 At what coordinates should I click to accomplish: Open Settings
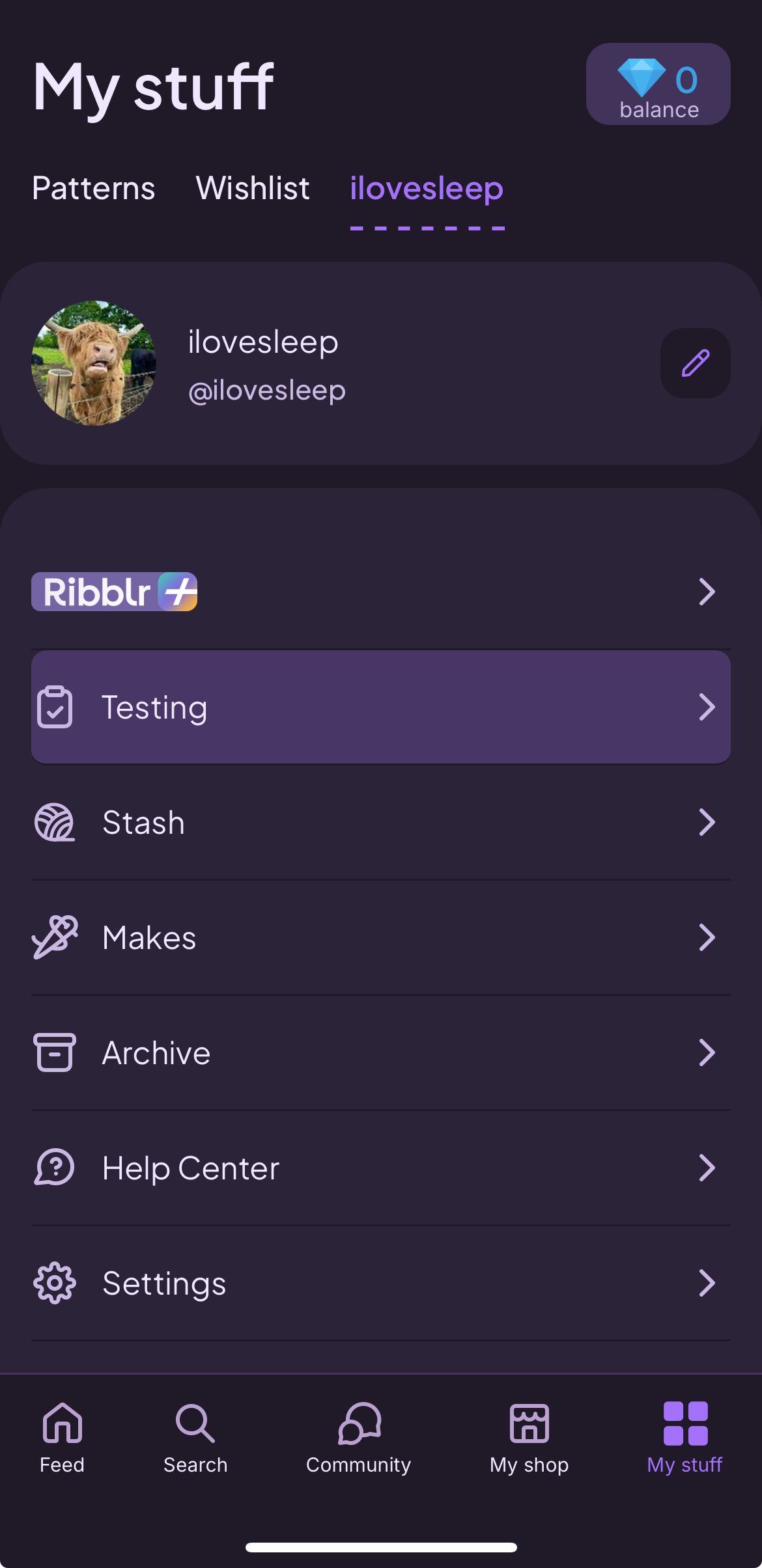[380, 1283]
